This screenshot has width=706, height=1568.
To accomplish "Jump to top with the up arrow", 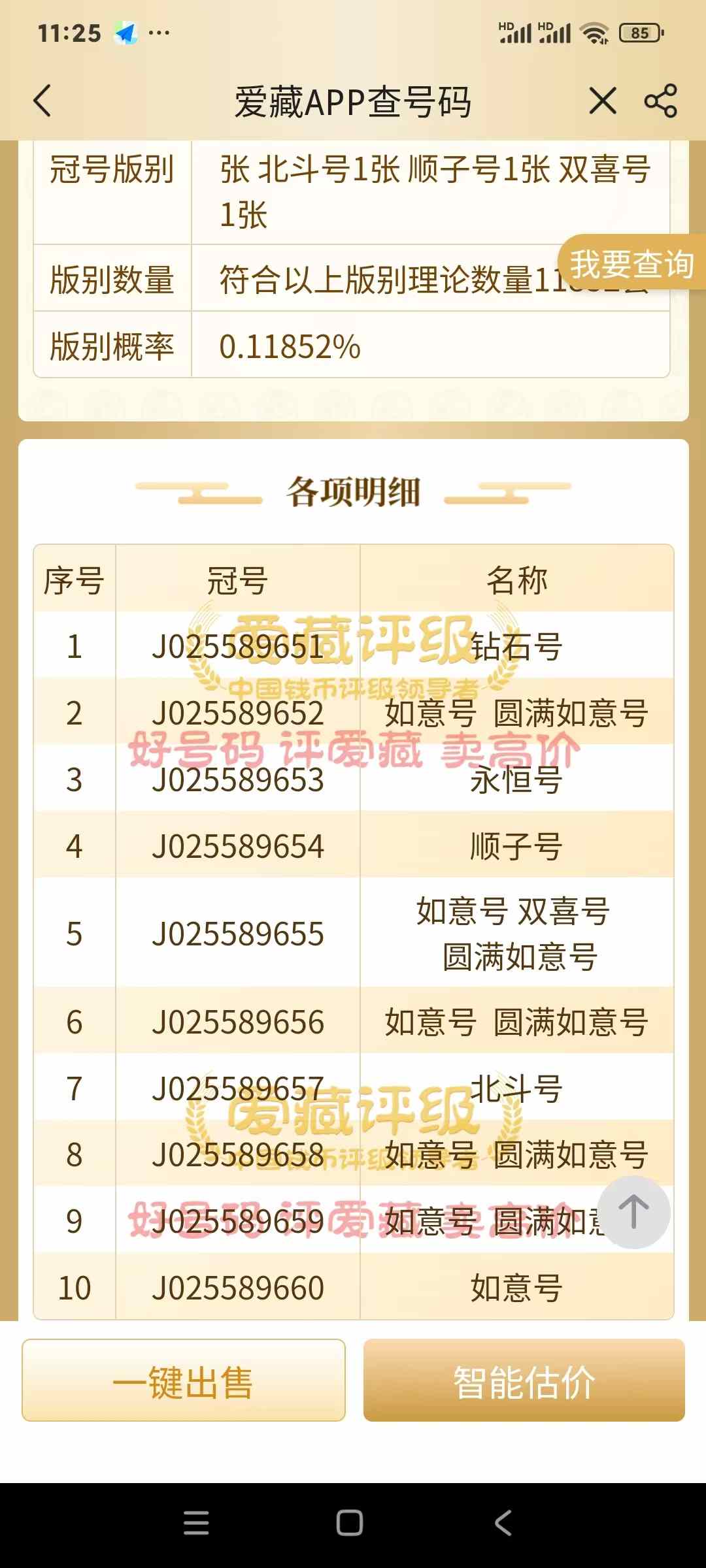I will click(633, 1212).
